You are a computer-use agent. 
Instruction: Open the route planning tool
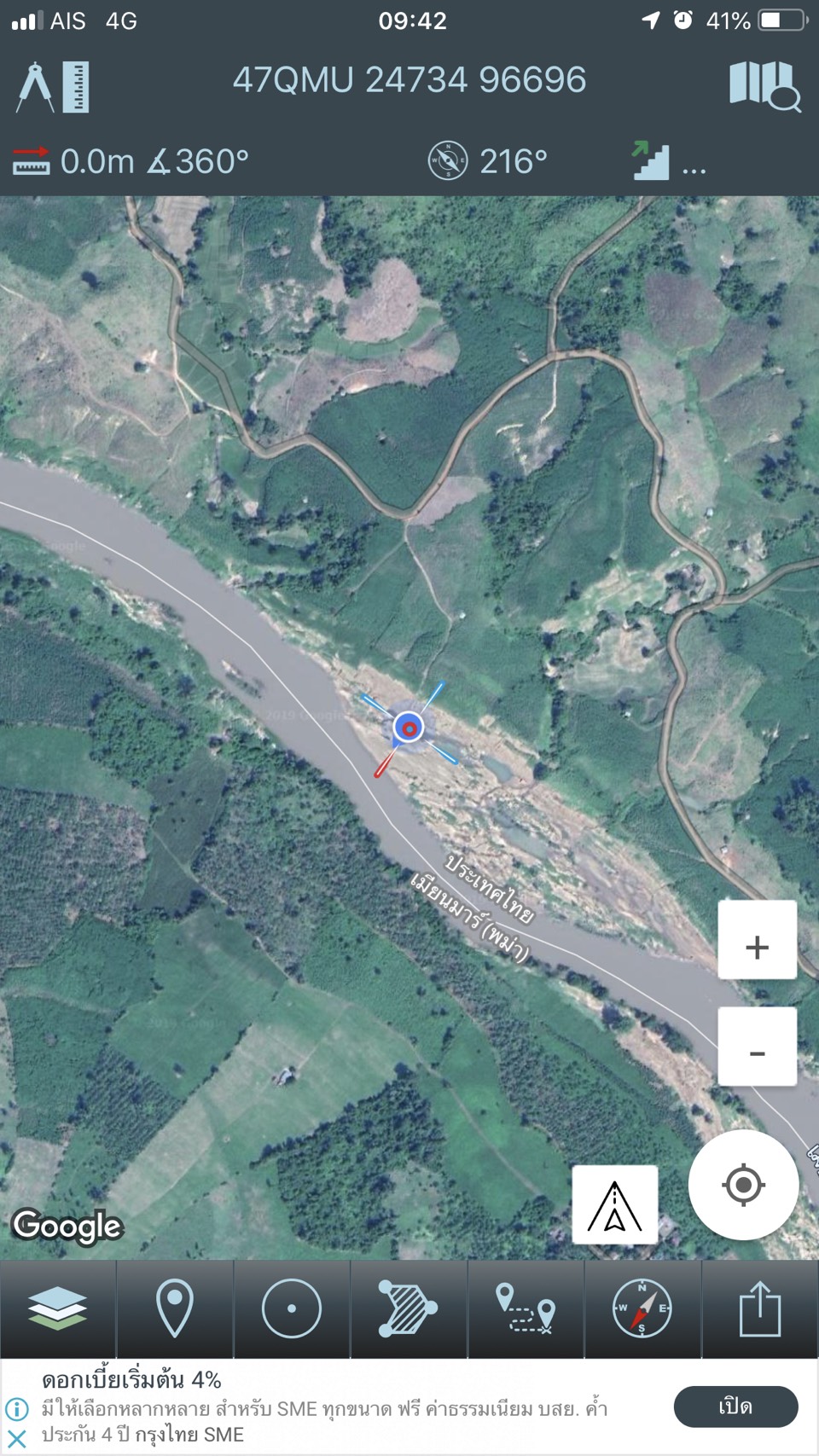(525, 1308)
